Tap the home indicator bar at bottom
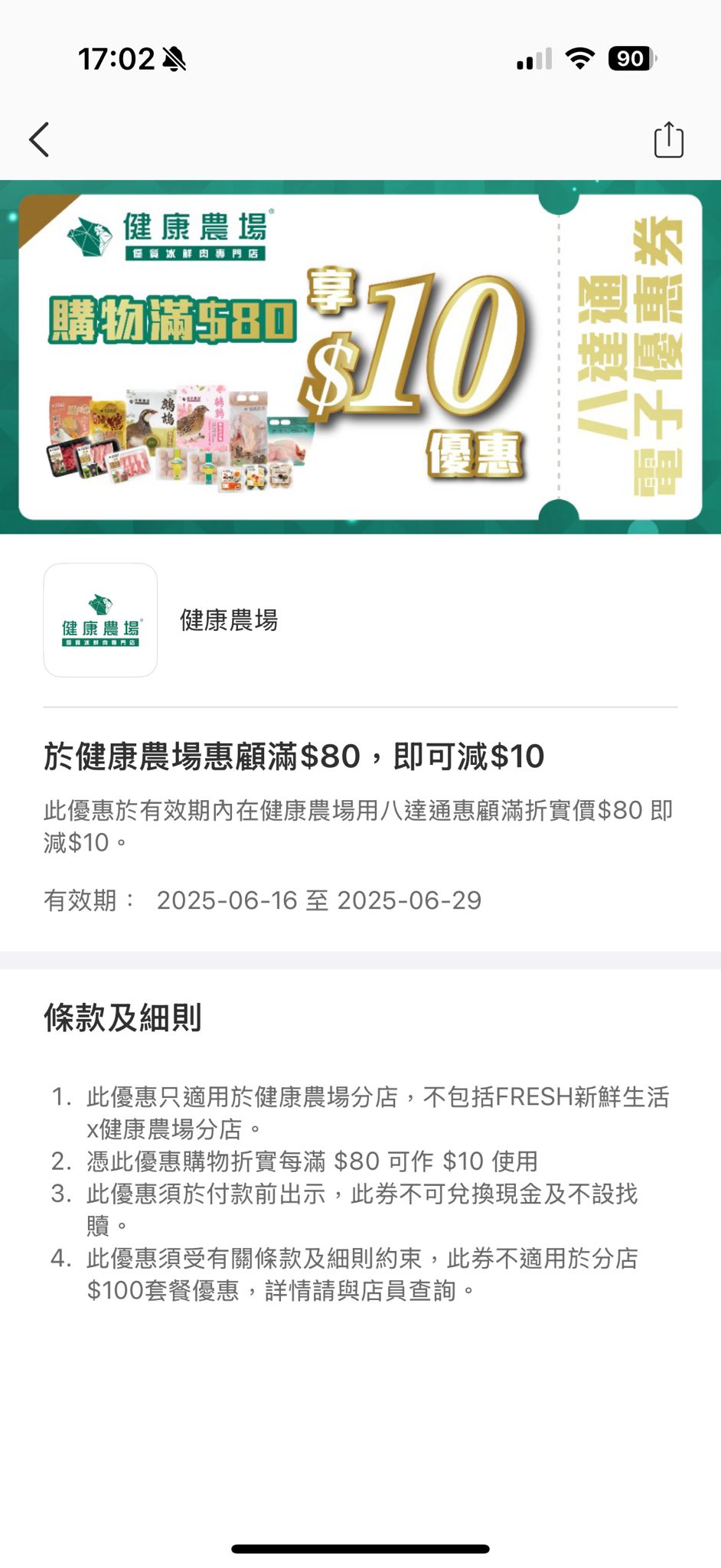 [360, 1546]
